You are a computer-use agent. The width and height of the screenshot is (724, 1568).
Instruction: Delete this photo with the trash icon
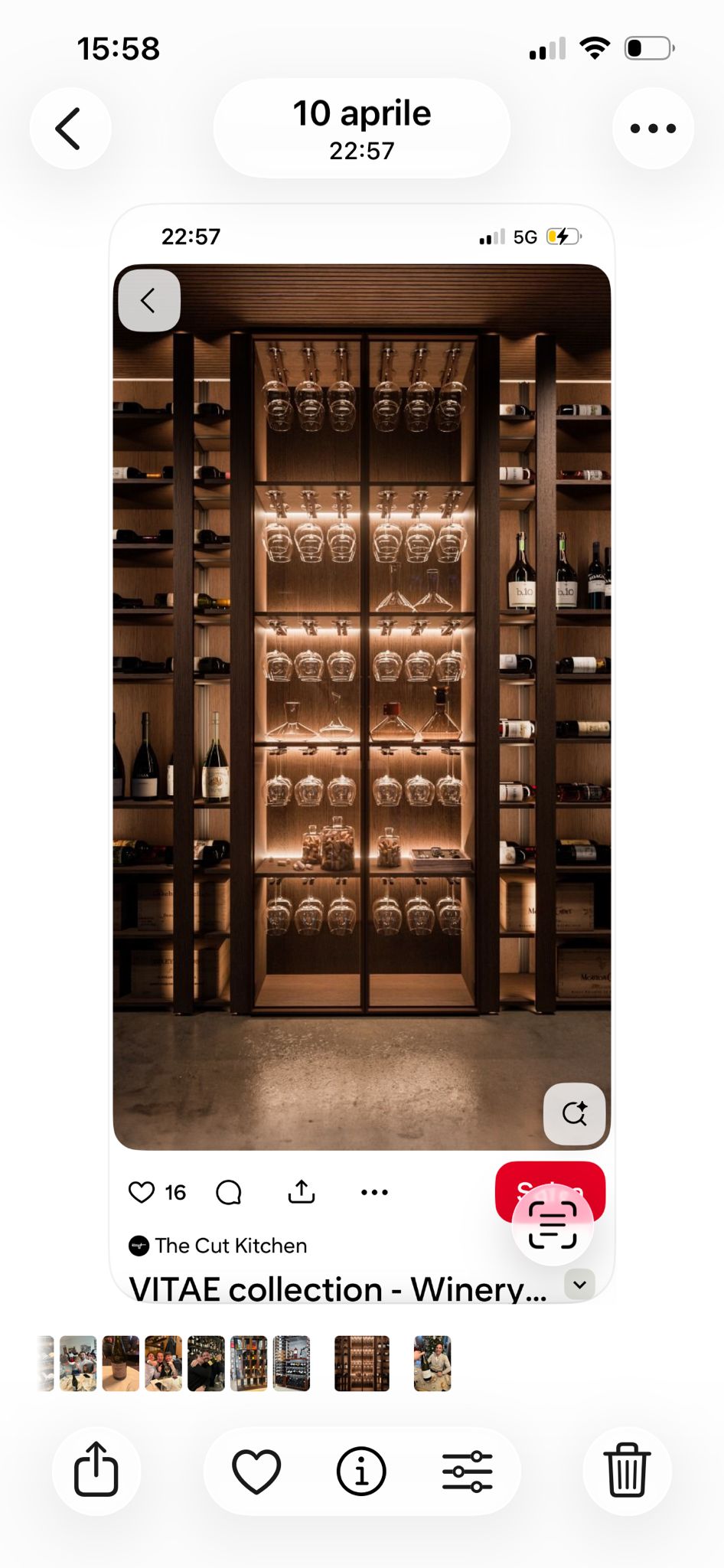point(627,1470)
